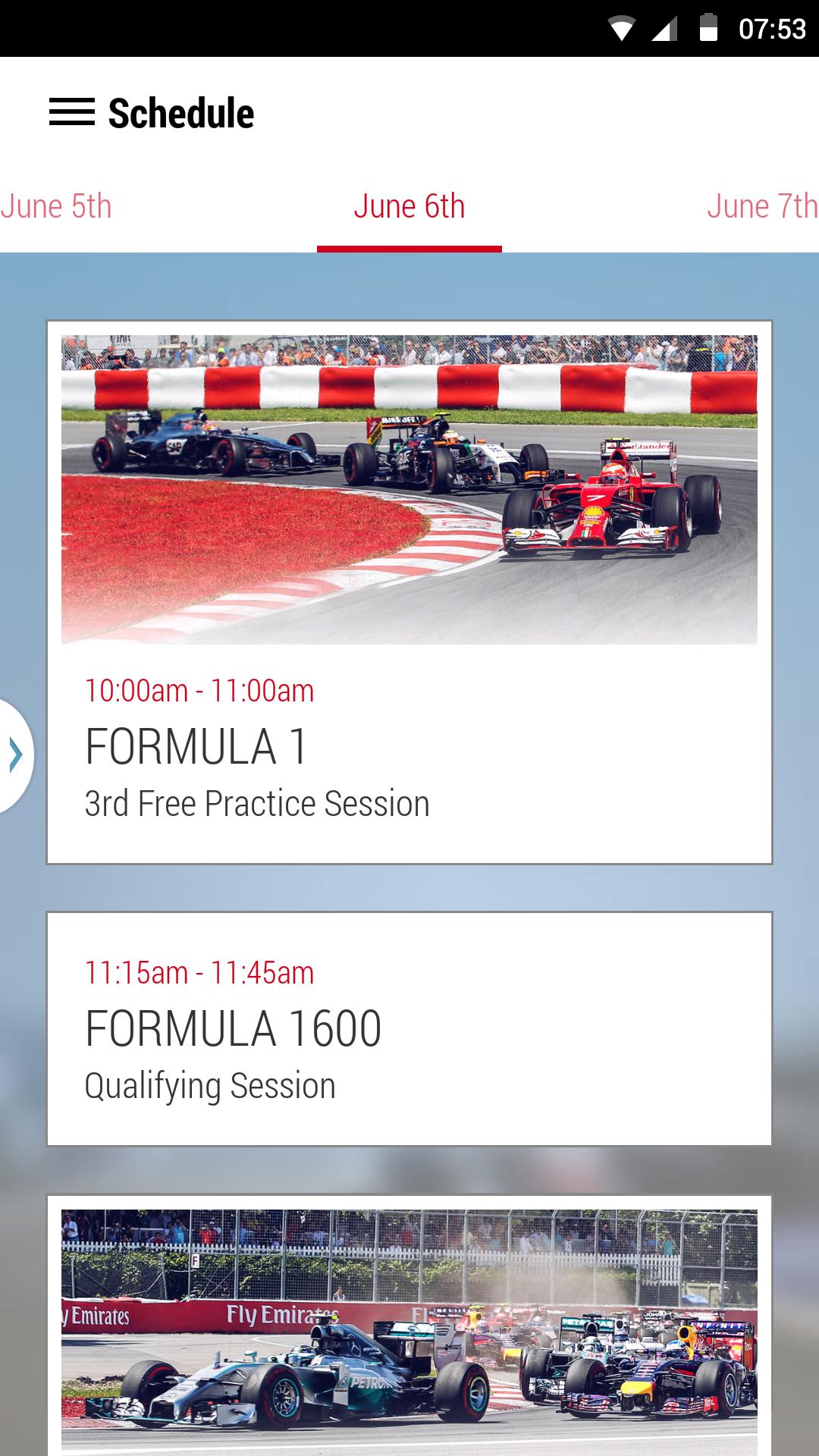Viewport: 819px width, 1456px height.
Task: Open the FORMULA 1 practice session event
Action: click(x=409, y=593)
